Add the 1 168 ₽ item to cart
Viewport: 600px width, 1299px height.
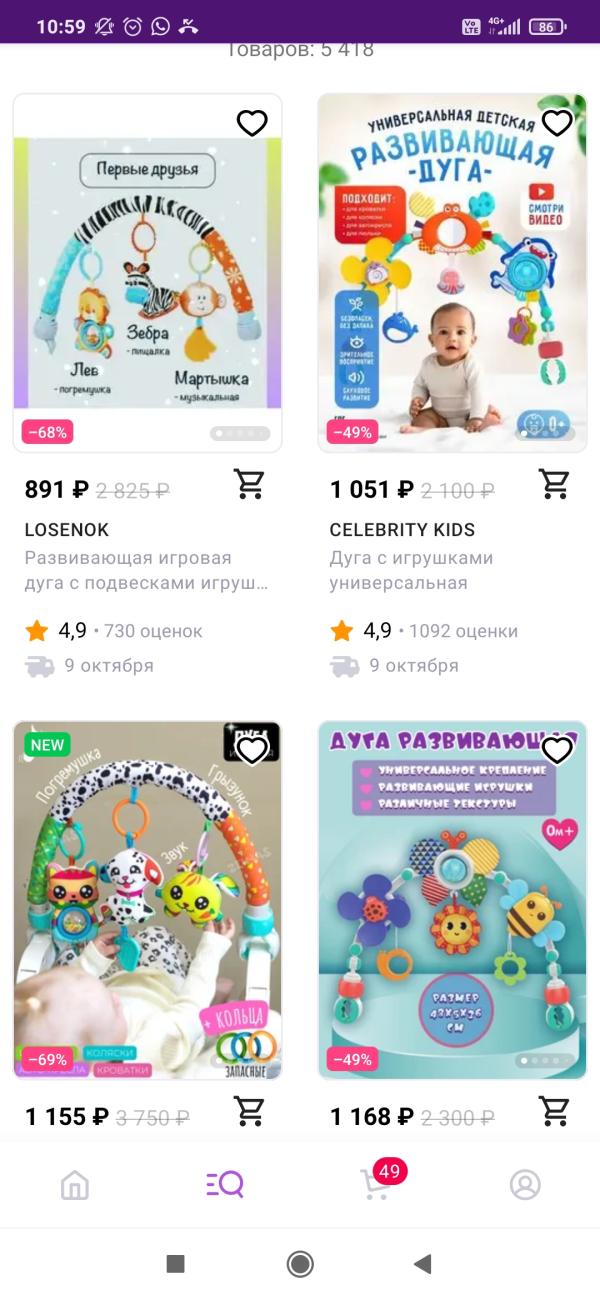coord(554,1110)
